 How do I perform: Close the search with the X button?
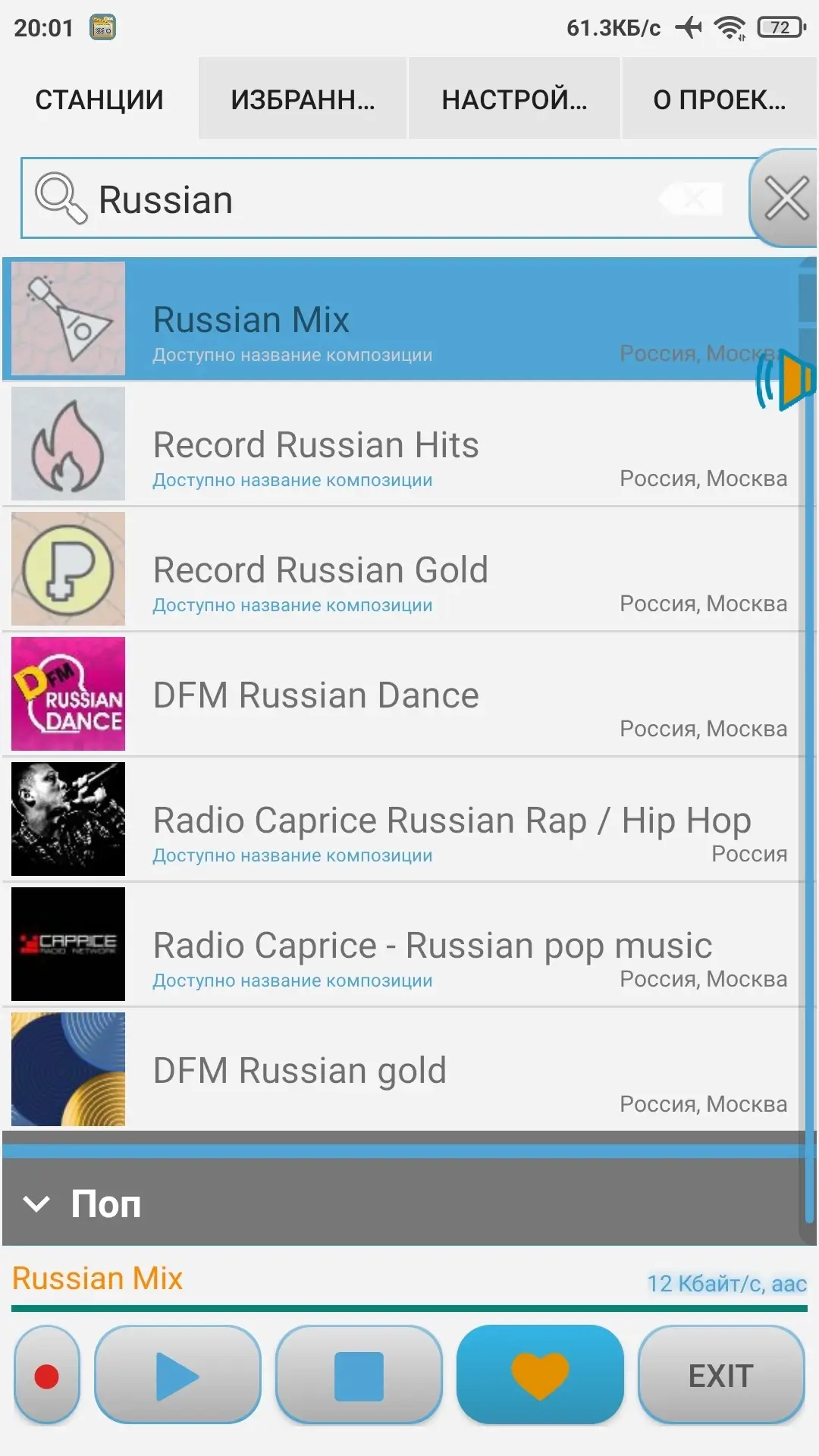(x=785, y=199)
